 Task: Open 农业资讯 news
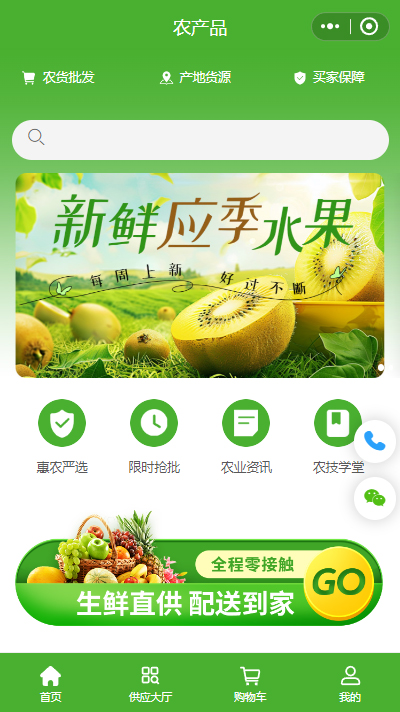pyautogui.click(x=246, y=437)
